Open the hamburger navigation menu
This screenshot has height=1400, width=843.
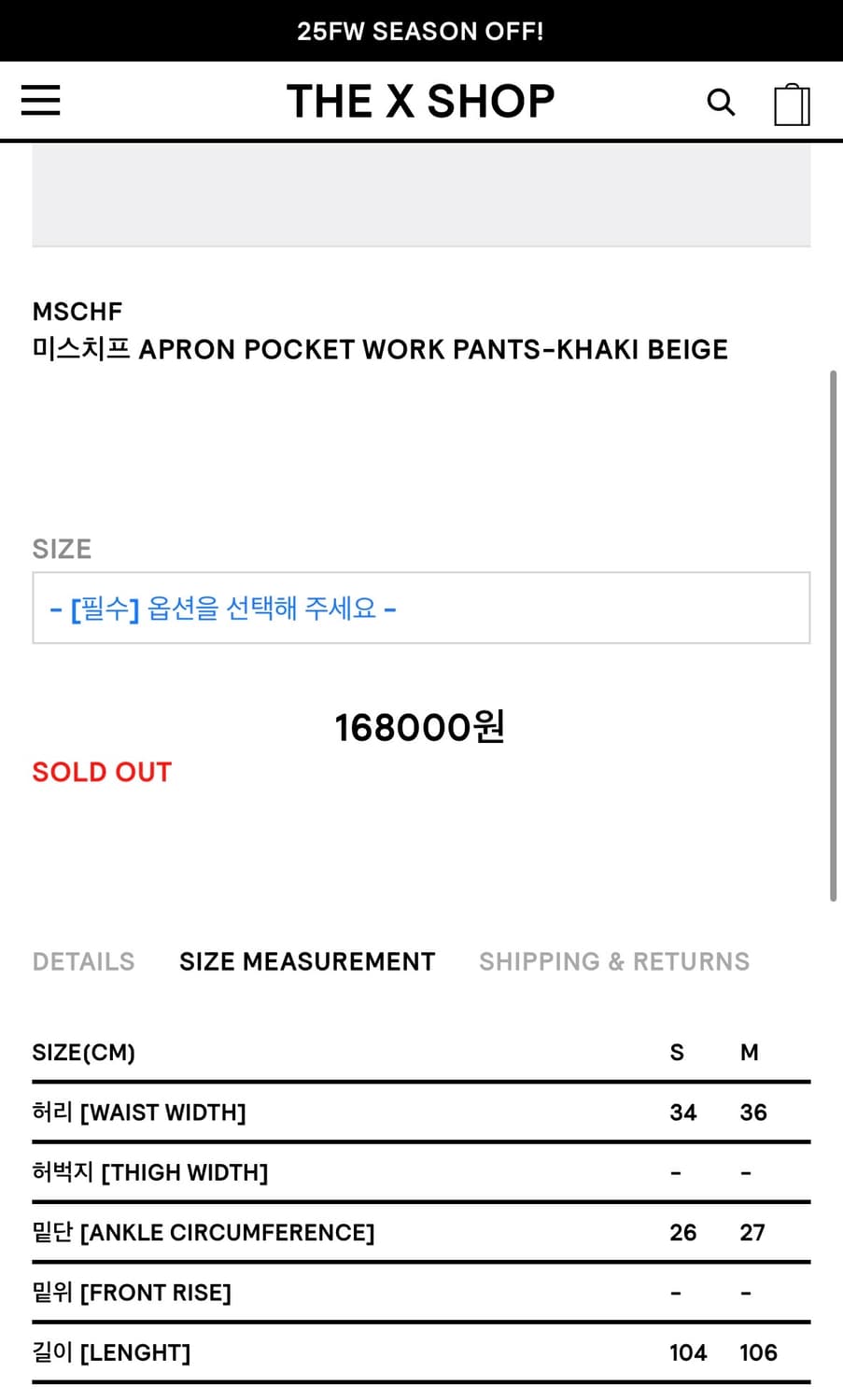pyautogui.click(x=40, y=101)
